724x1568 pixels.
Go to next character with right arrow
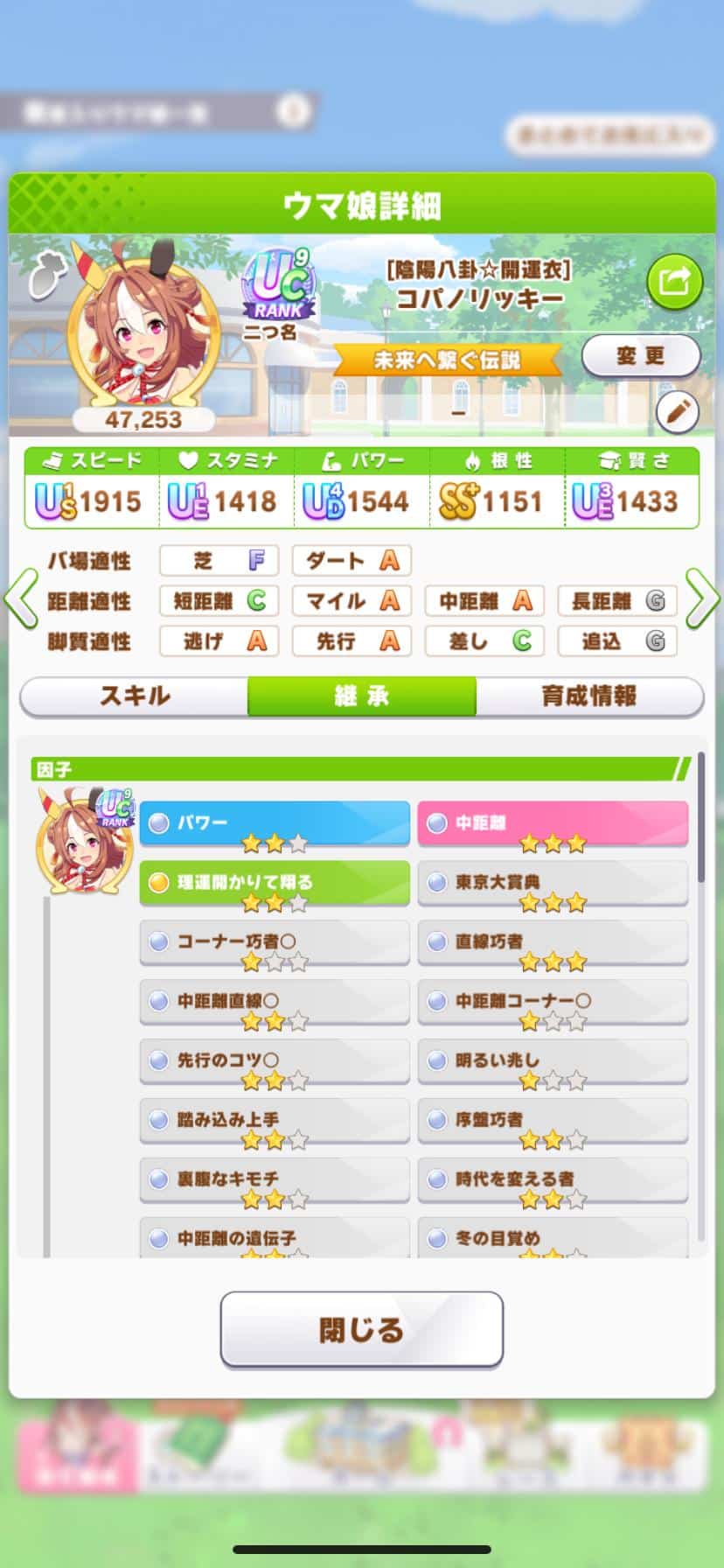[702, 599]
